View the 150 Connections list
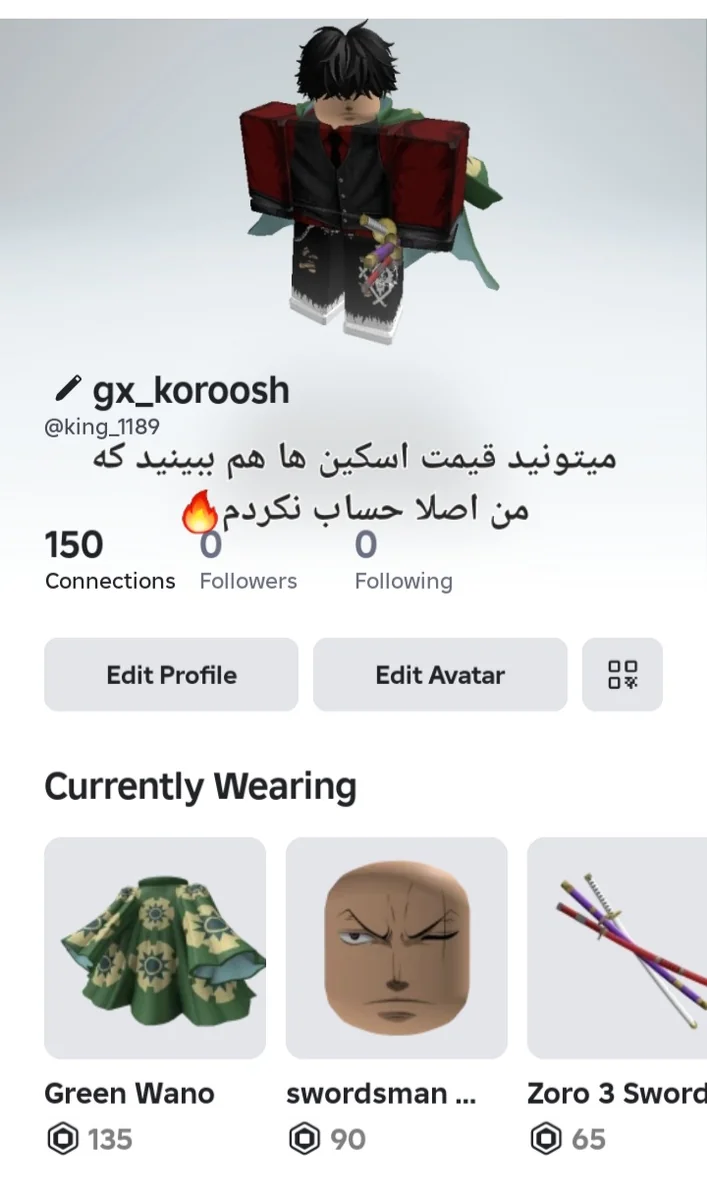Screen dimensions: 707x1200 coord(109,562)
